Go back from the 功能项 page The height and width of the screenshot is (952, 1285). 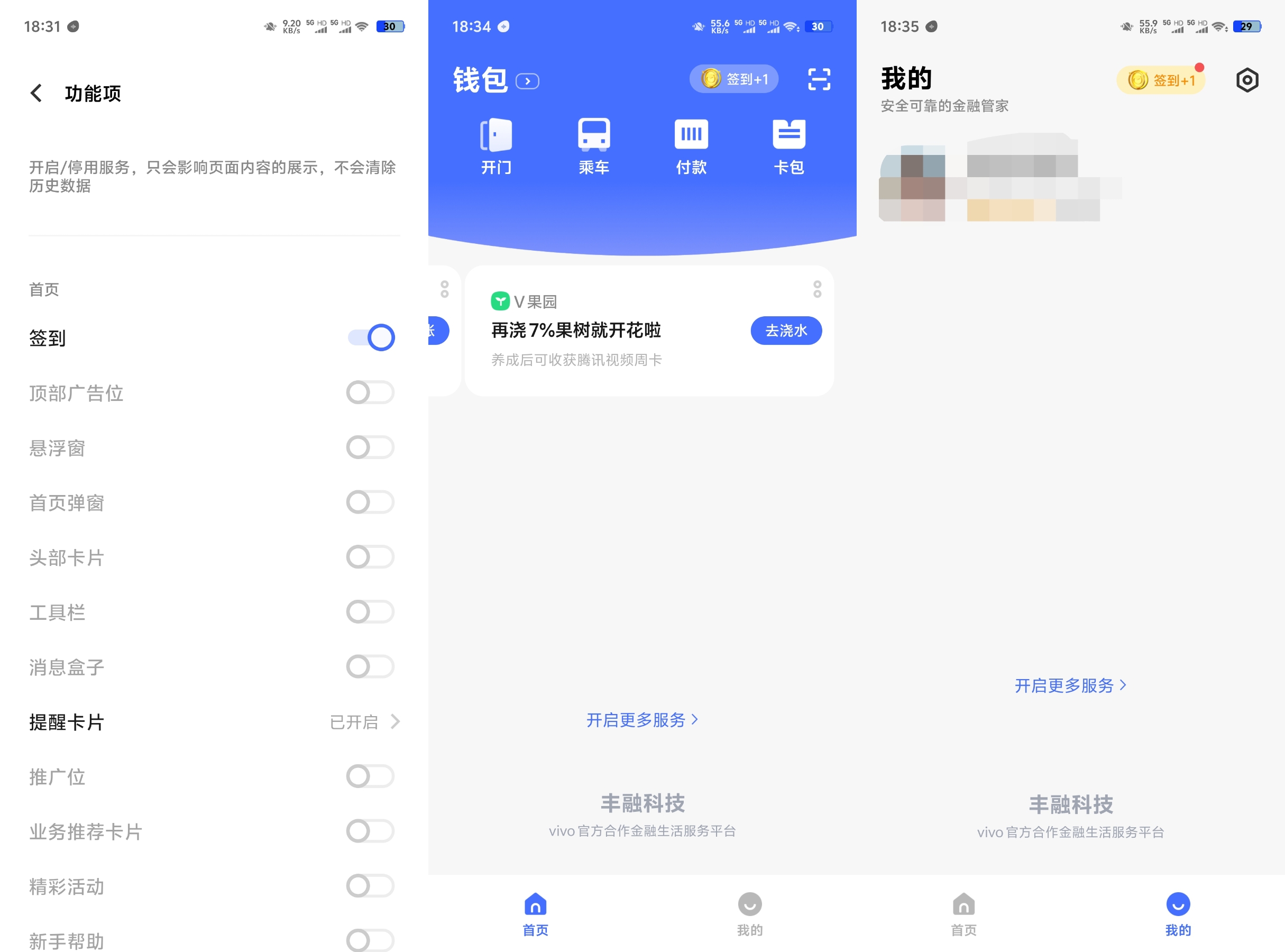coord(36,93)
